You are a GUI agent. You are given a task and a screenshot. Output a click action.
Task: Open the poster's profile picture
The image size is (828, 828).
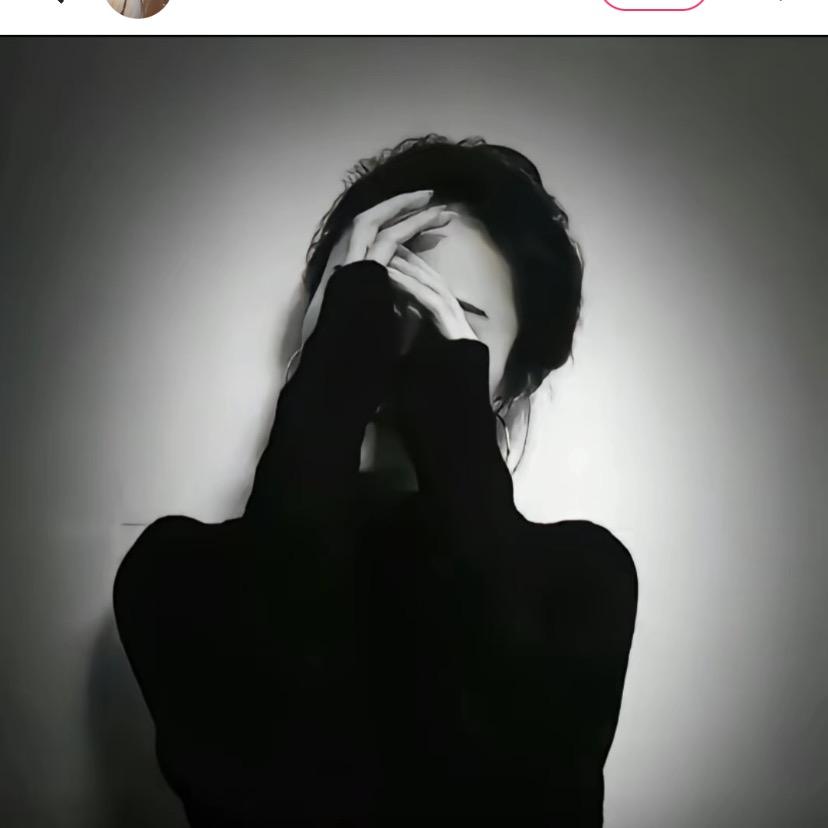tap(138, 7)
